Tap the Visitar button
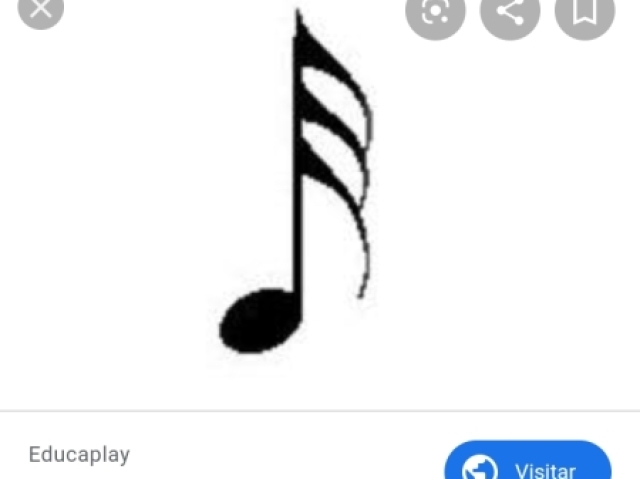Image resolution: width=640 pixels, height=479 pixels. pos(527,465)
